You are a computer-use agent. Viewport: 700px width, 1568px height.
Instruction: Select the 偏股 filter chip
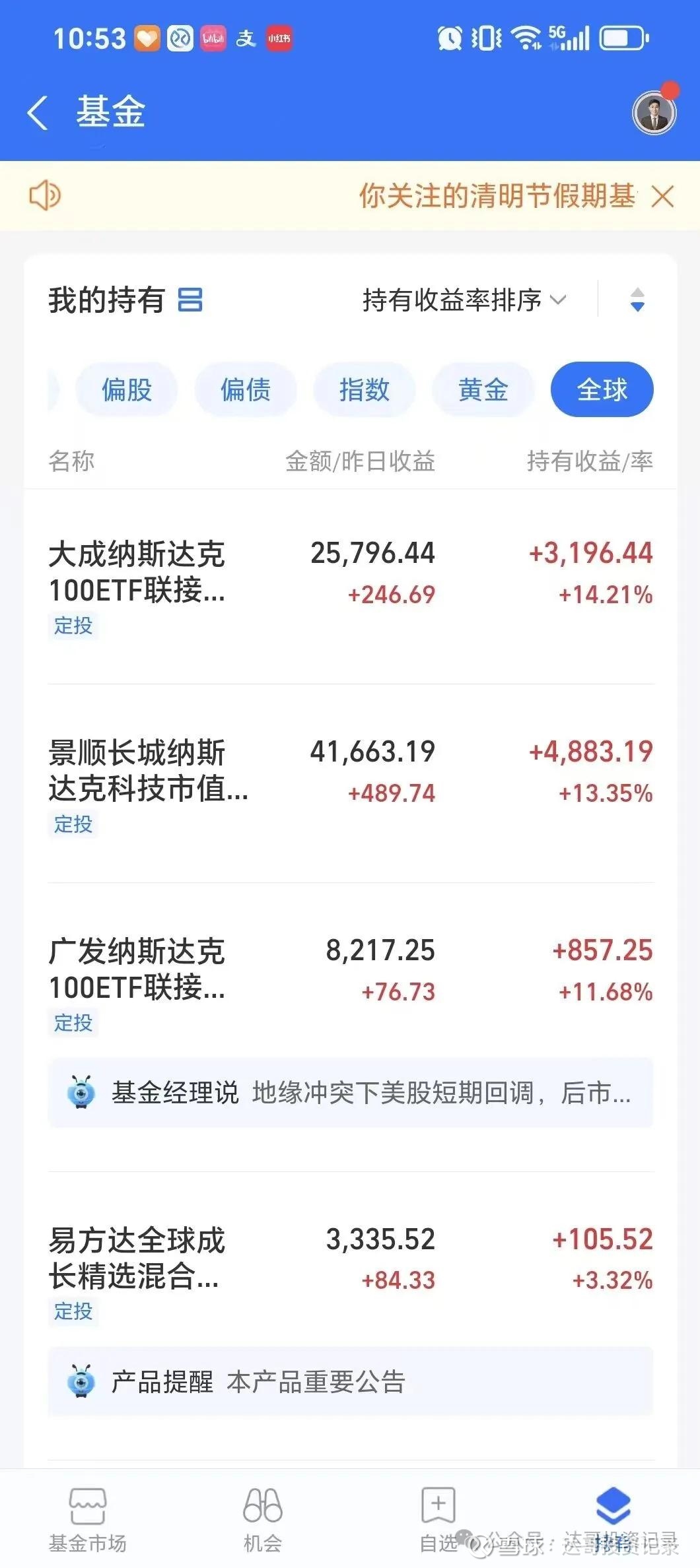pyautogui.click(x=127, y=389)
